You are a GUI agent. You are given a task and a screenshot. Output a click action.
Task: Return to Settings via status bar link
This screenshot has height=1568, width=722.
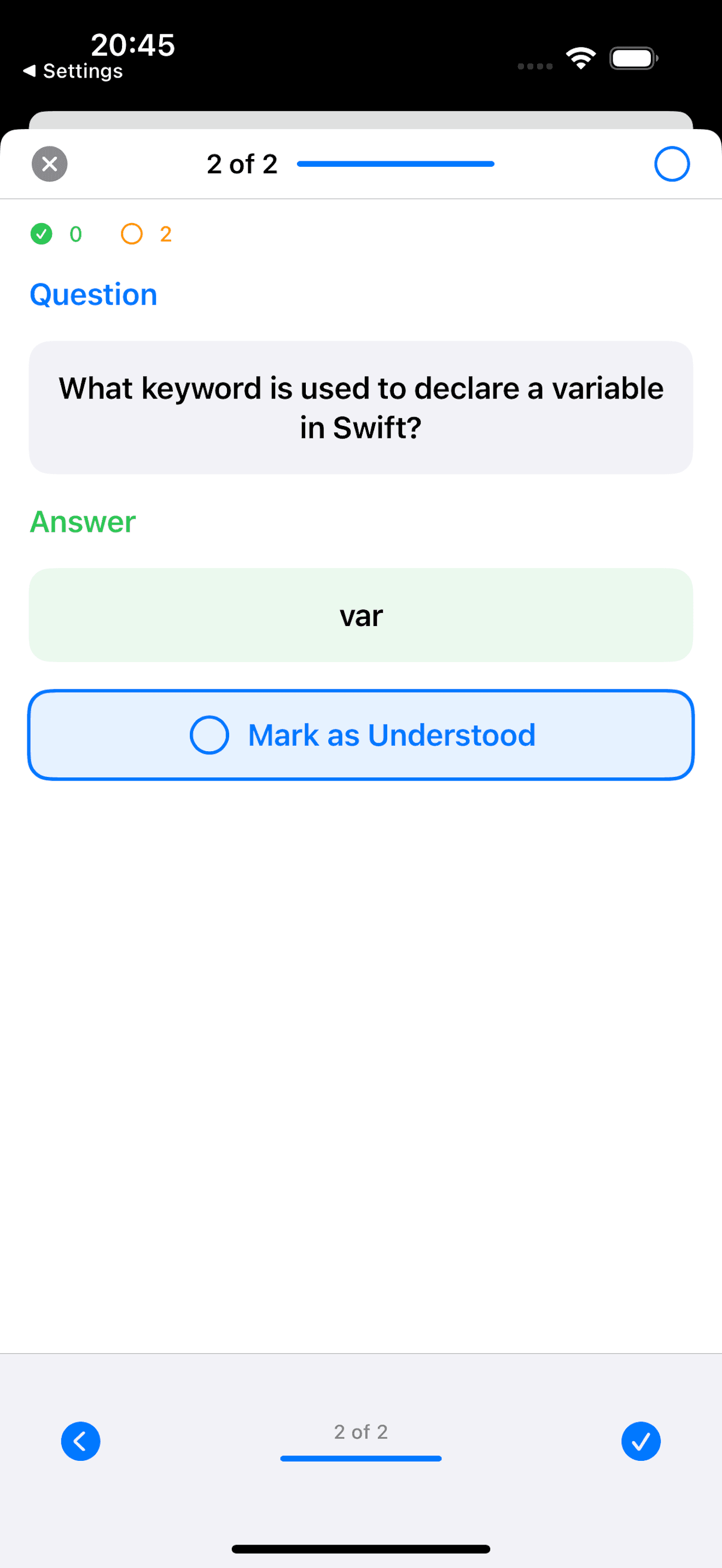pos(74,71)
